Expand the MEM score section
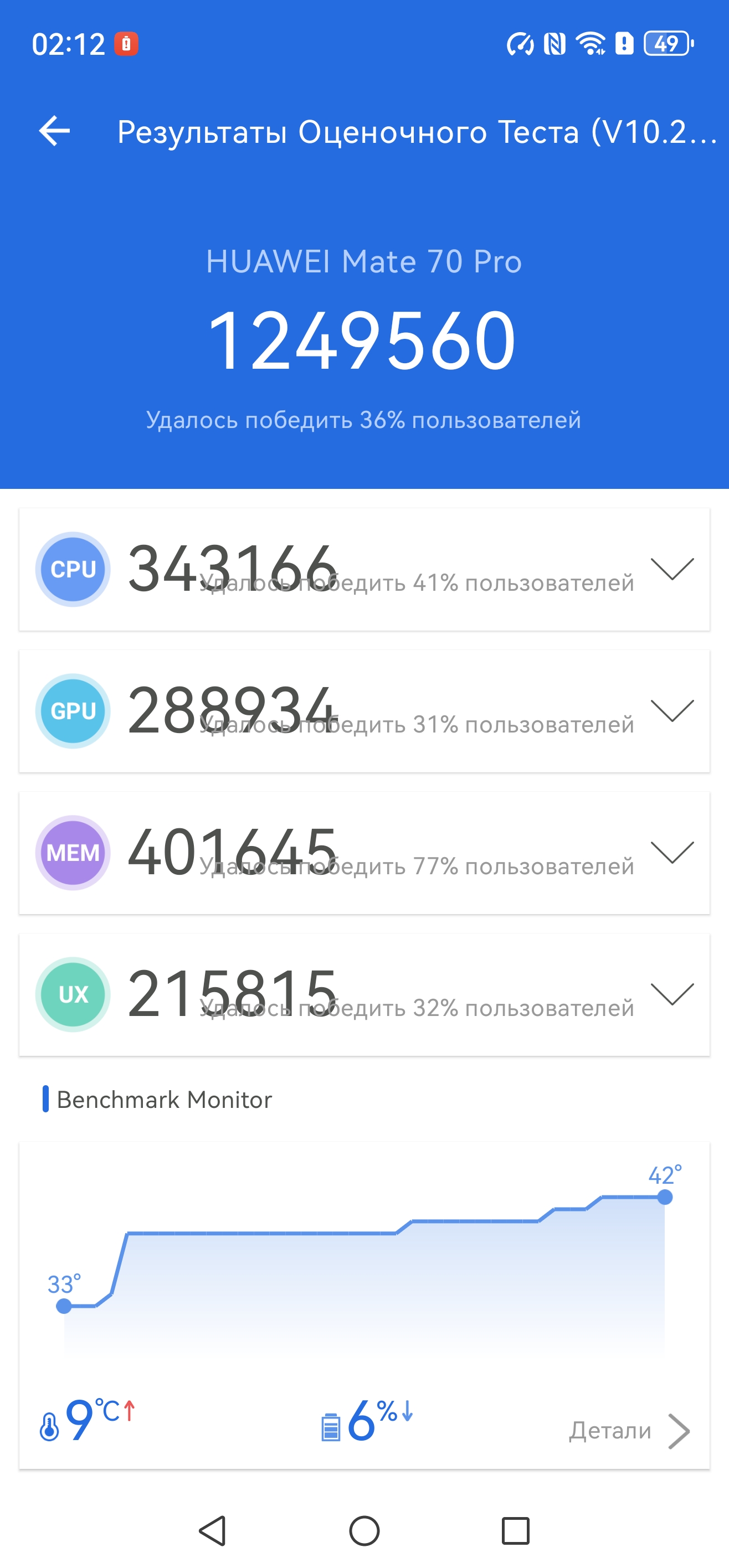The image size is (729, 1568). [672, 852]
